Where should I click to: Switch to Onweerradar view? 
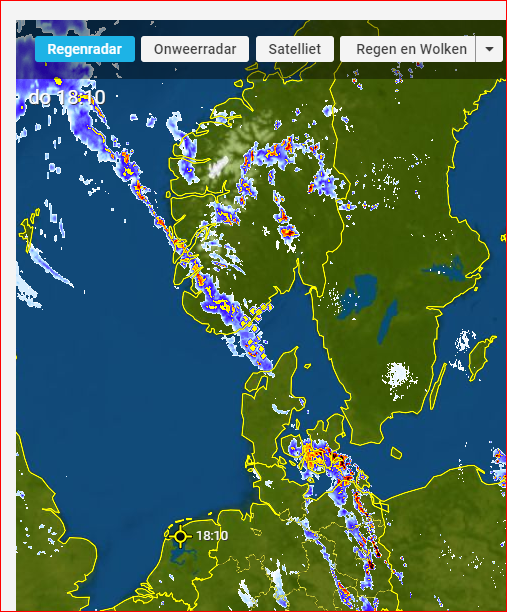click(195, 49)
